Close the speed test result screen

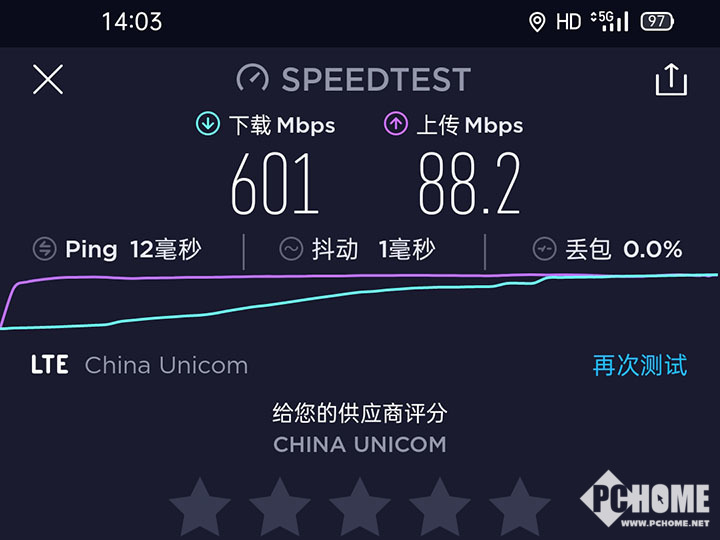tap(48, 79)
